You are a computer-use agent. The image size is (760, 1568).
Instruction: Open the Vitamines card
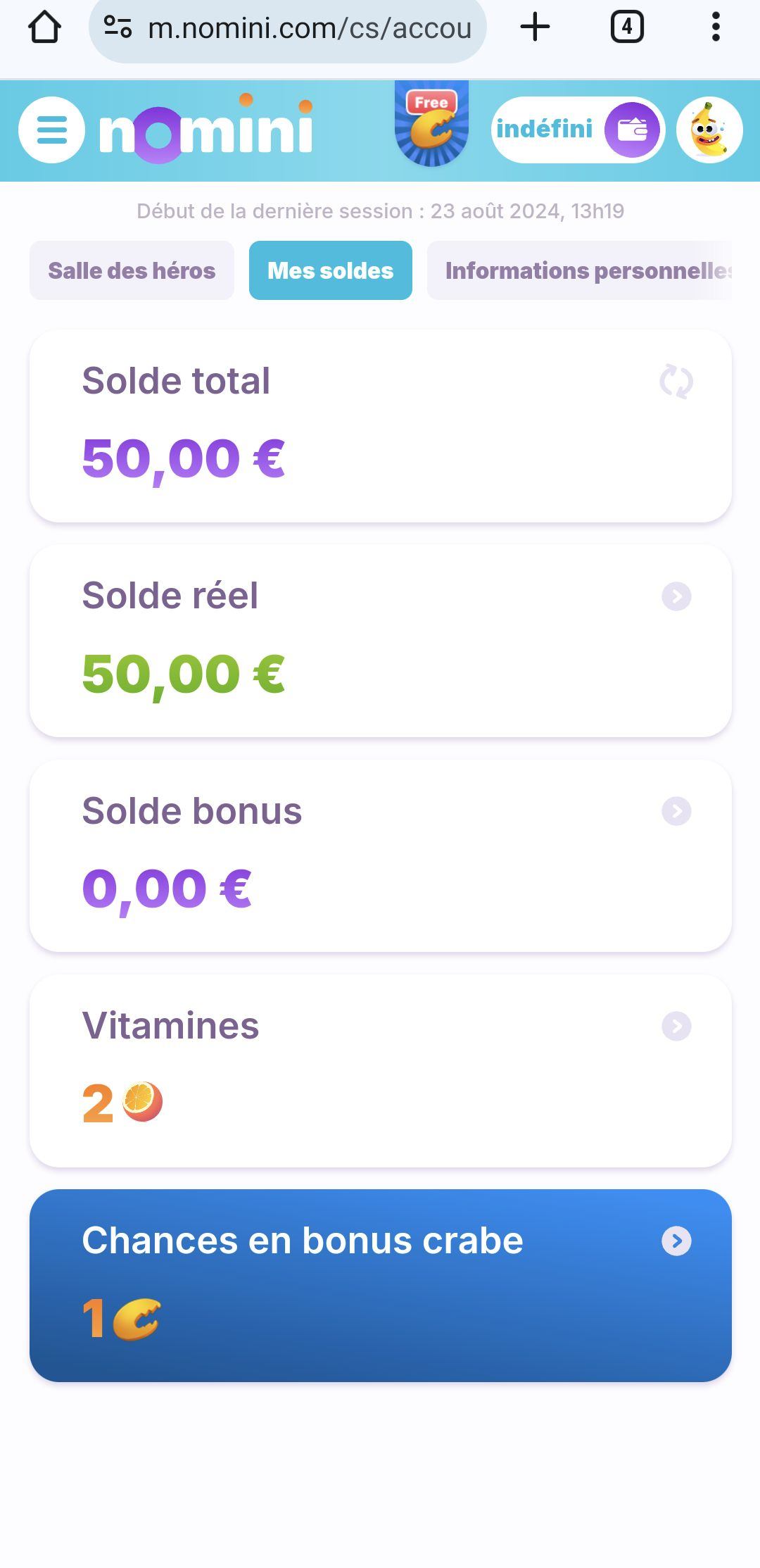click(380, 1070)
